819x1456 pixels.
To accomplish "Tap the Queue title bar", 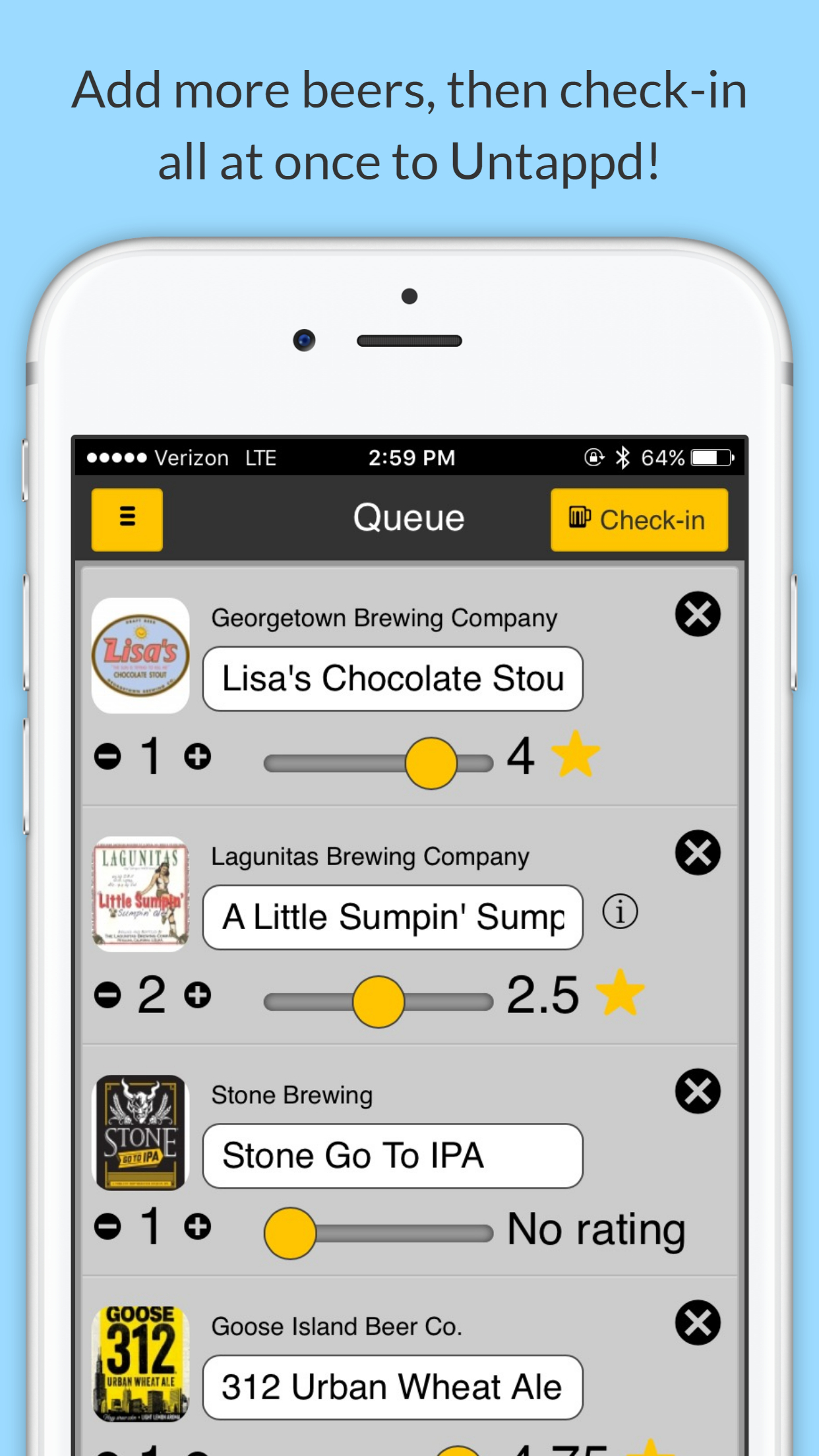I will [x=408, y=518].
